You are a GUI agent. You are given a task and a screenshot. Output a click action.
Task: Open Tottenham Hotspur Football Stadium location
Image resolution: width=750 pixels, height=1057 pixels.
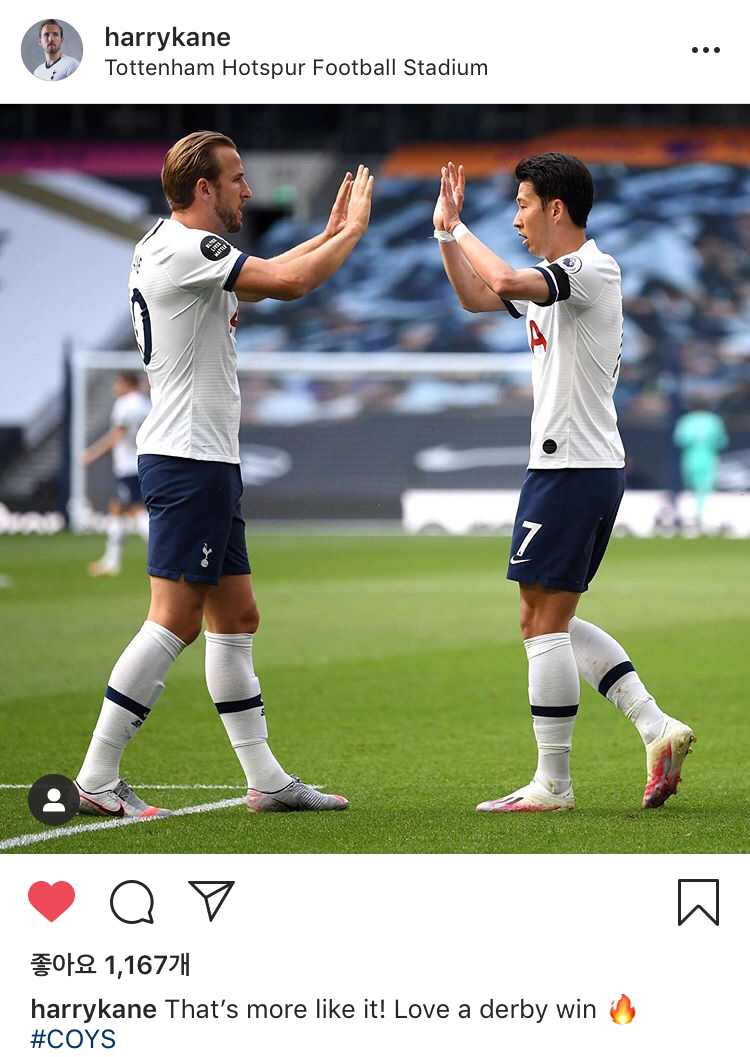coord(296,68)
